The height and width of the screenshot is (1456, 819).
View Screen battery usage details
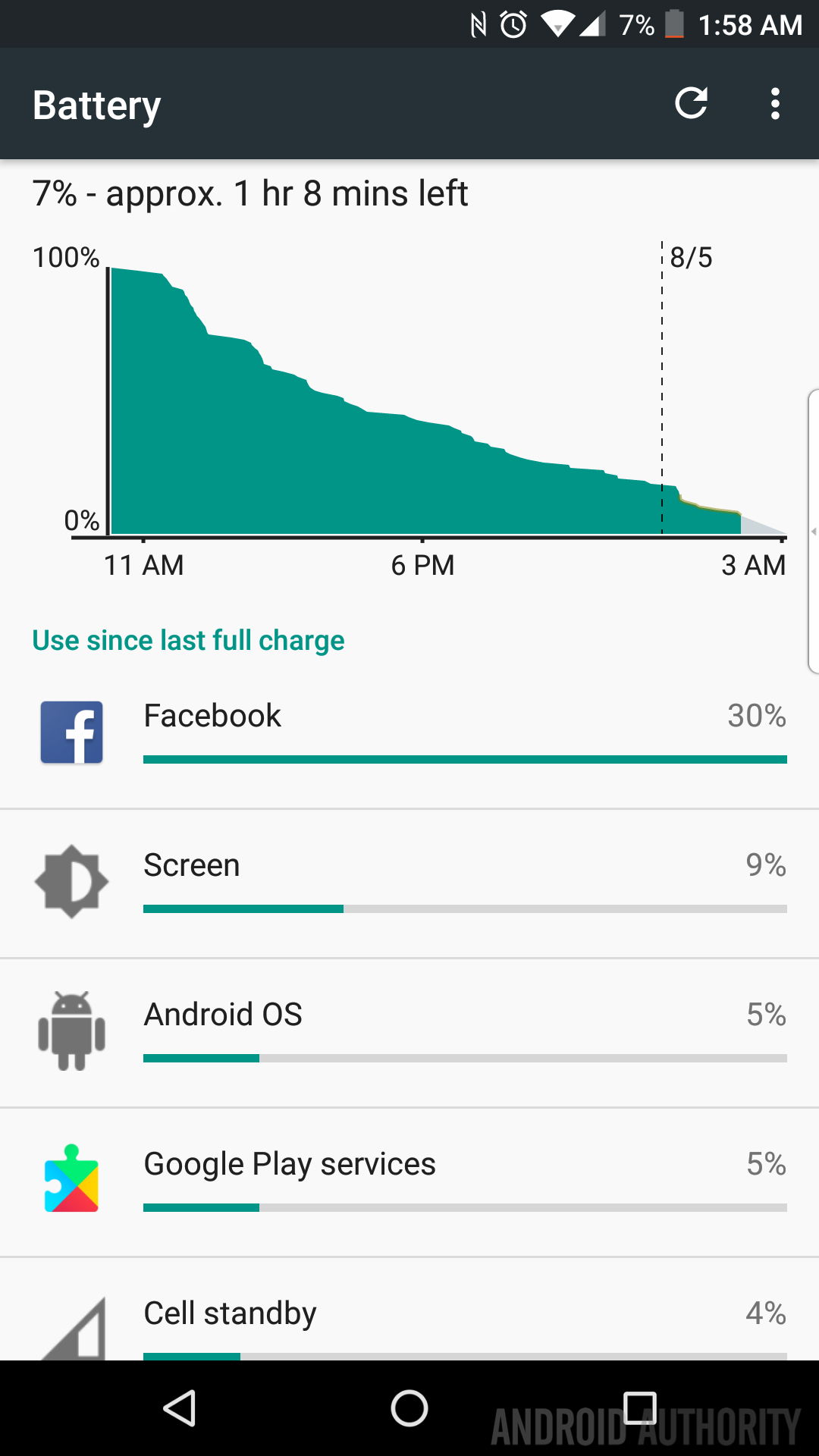pyautogui.click(x=409, y=884)
